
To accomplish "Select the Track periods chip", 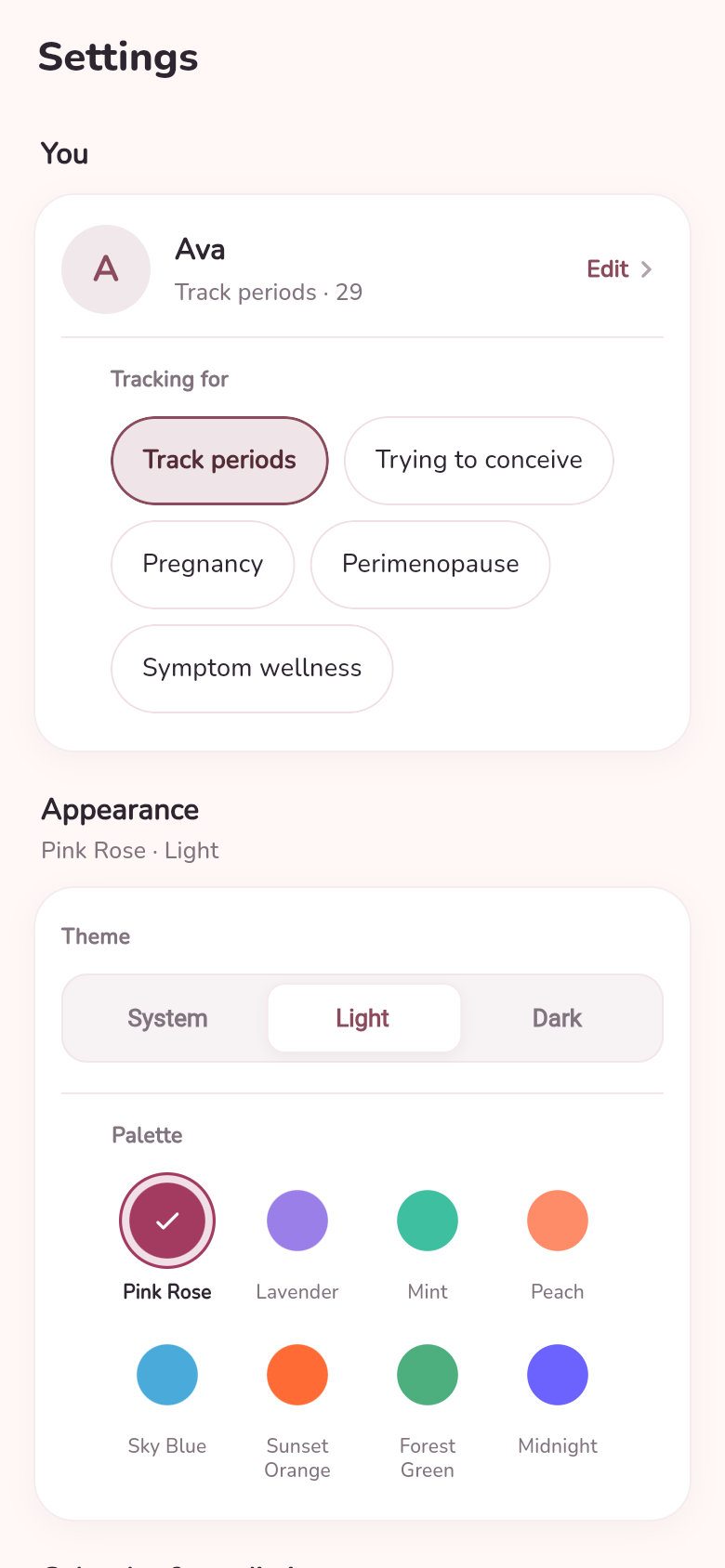I will (219, 461).
